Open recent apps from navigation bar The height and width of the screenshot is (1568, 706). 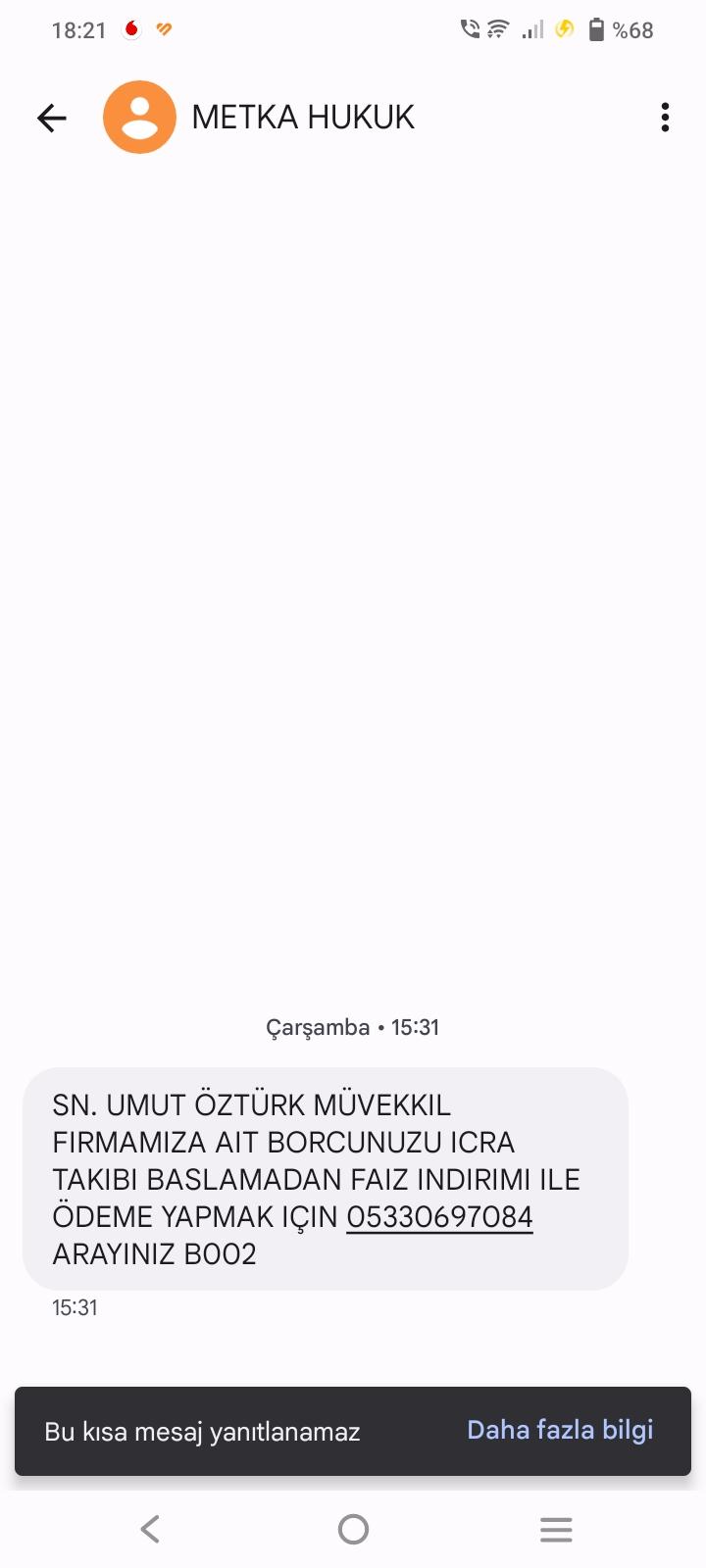point(556,1528)
